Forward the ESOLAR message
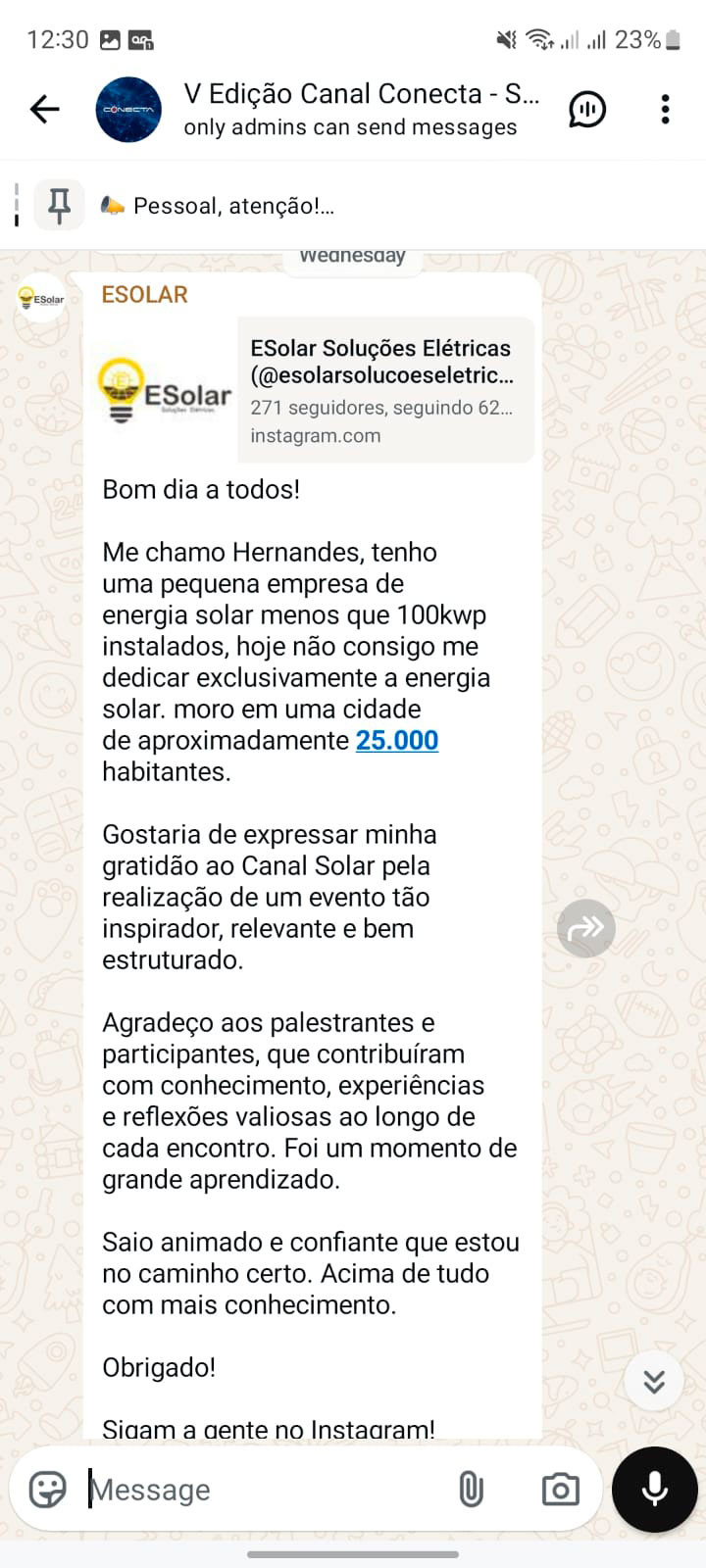This screenshot has height=1568, width=706. 586,928
